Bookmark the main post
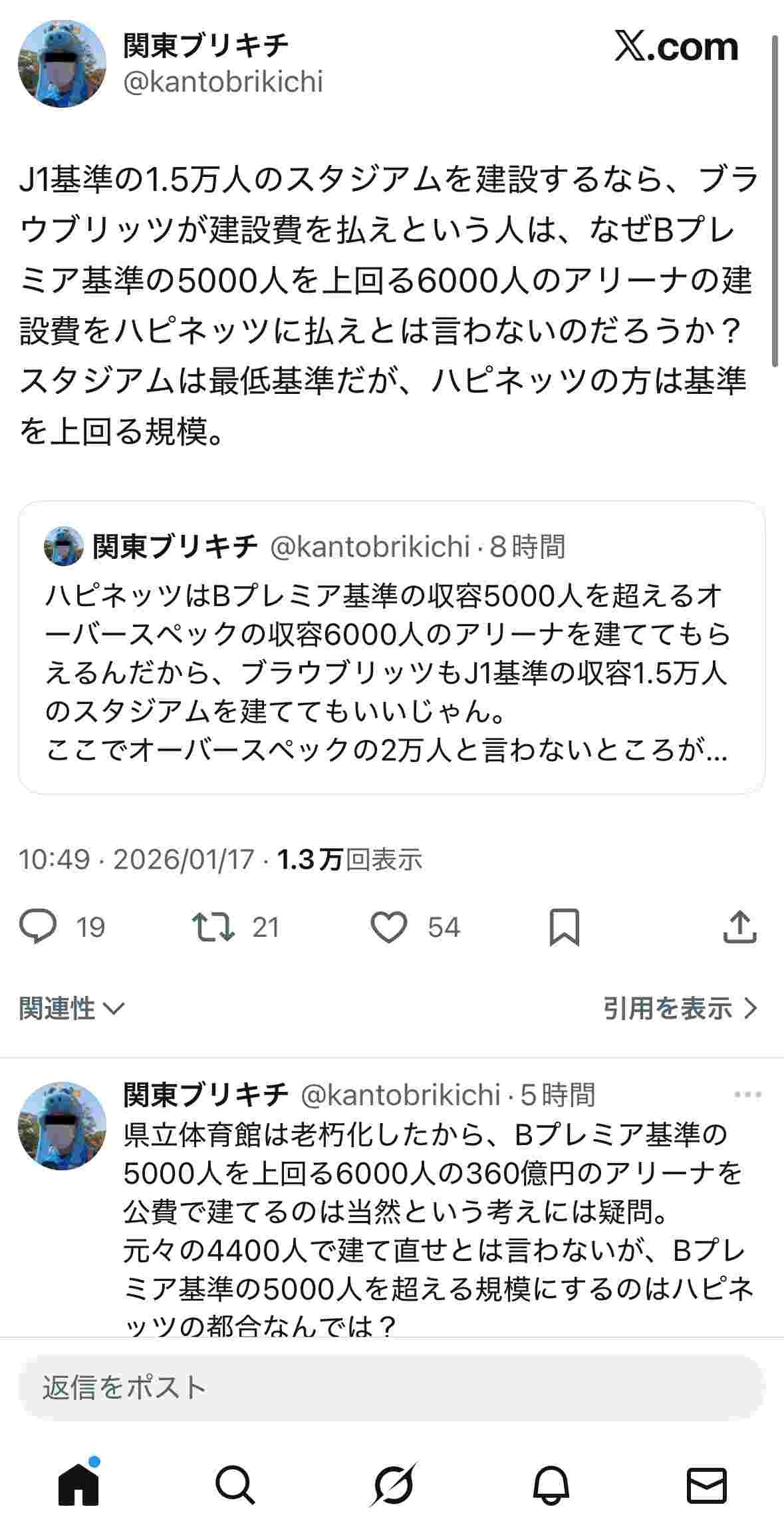The width and height of the screenshot is (784, 1535). coord(564,927)
